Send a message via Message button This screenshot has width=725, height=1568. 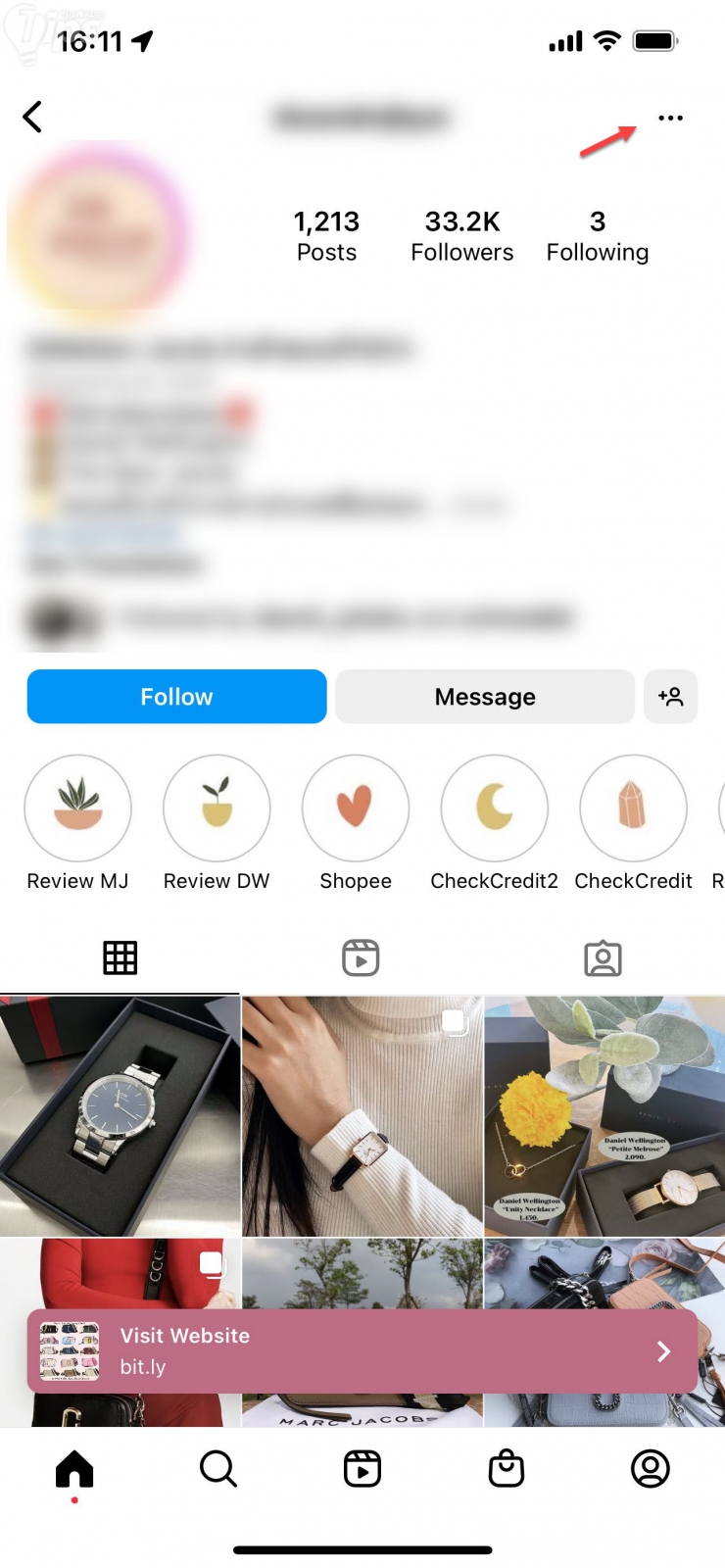click(x=485, y=697)
